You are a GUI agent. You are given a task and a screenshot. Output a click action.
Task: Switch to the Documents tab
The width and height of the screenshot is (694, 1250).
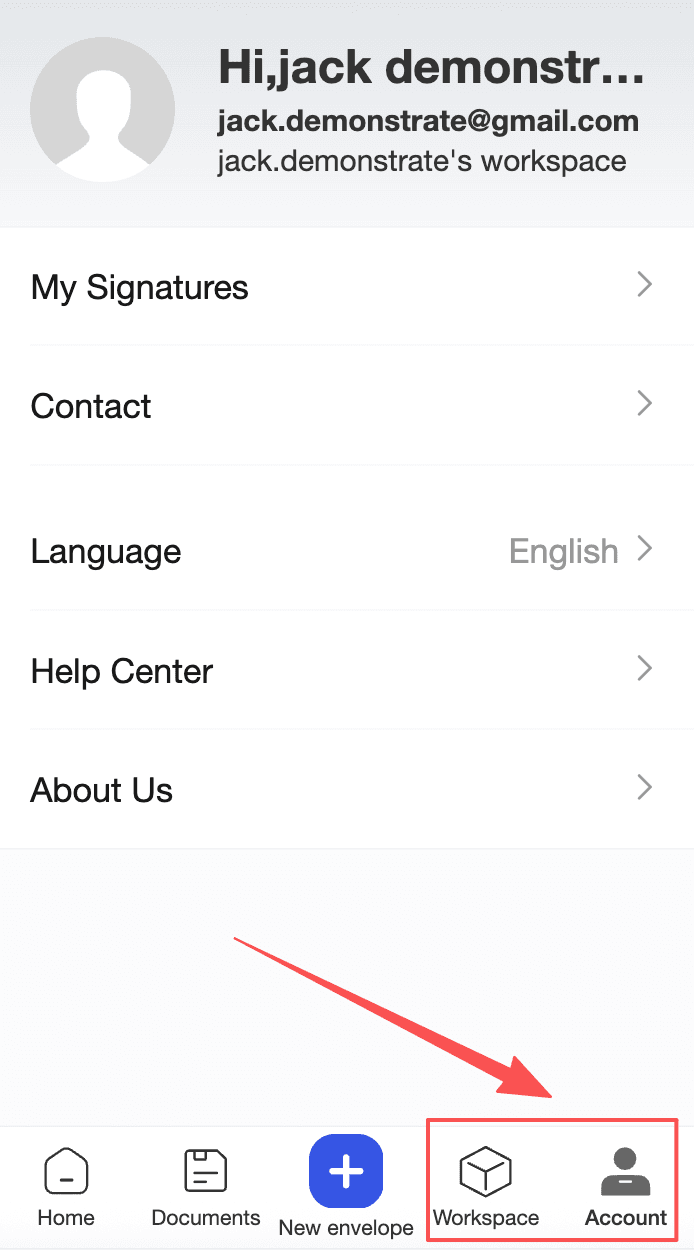point(206,1187)
